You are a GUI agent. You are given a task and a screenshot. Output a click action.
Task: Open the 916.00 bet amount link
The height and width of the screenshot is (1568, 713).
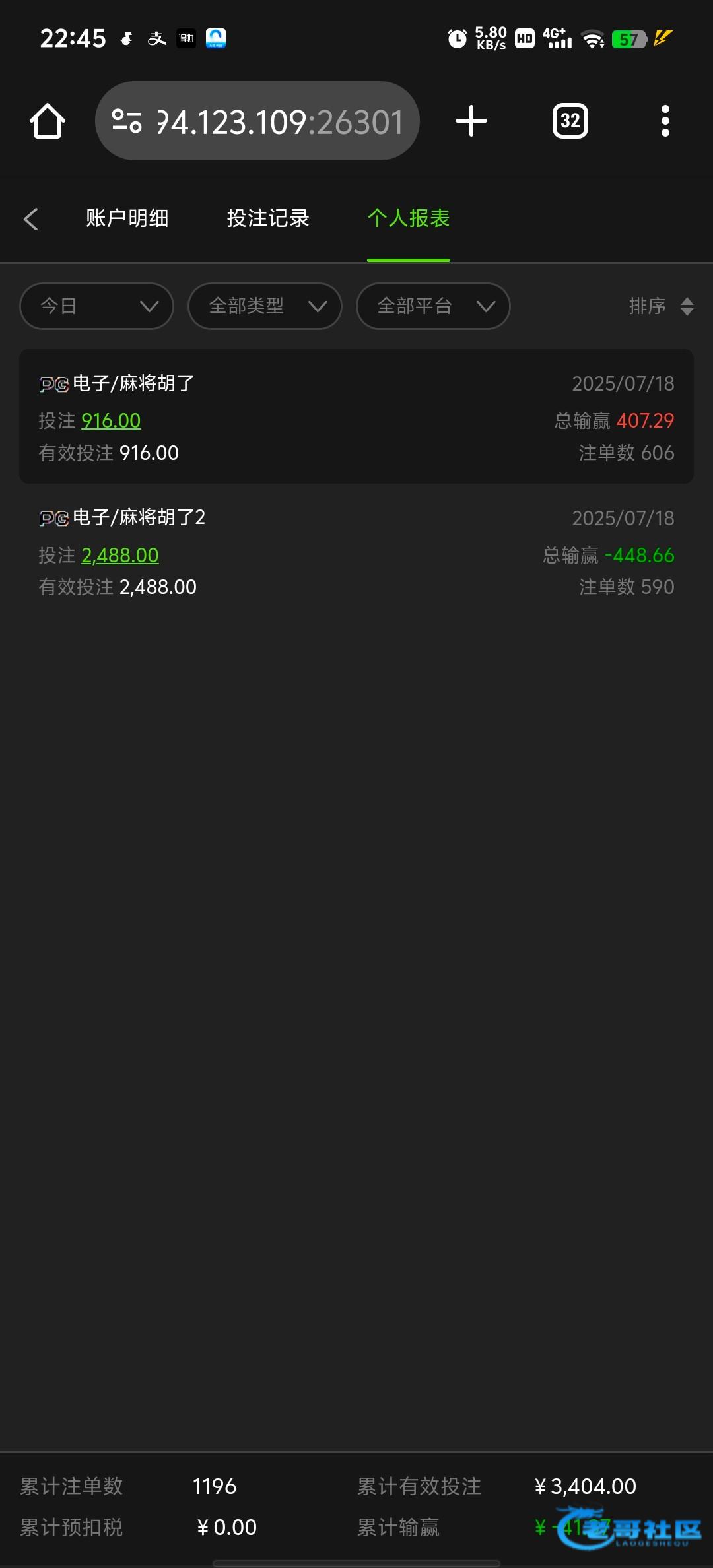pos(111,420)
